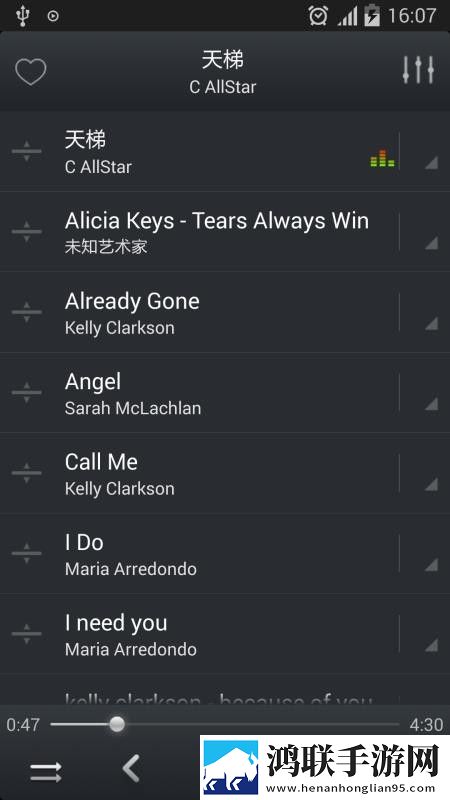
Task: Toggle the shuffle/repeat play mode icon
Action: tap(45, 771)
